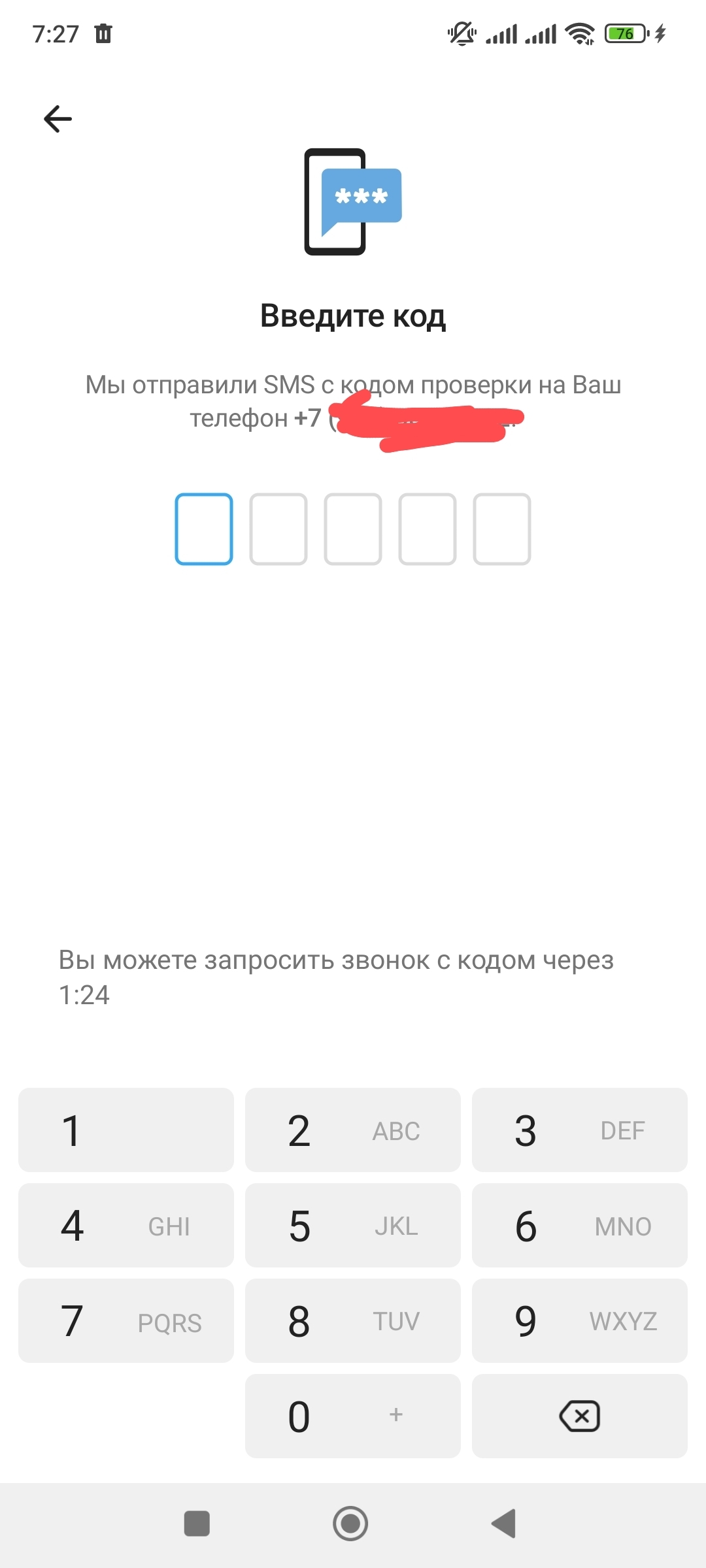Tap the 8 TUV key

353,1321
